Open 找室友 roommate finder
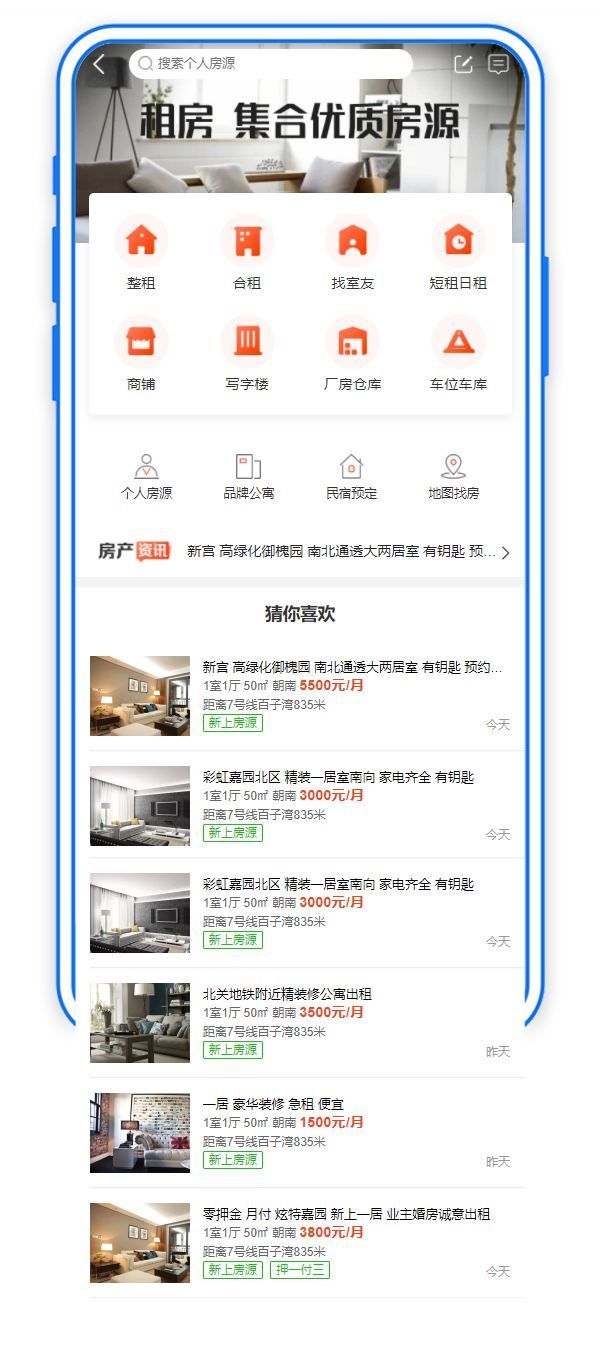The width and height of the screenshot is (600, 1351). coord(352,253)
